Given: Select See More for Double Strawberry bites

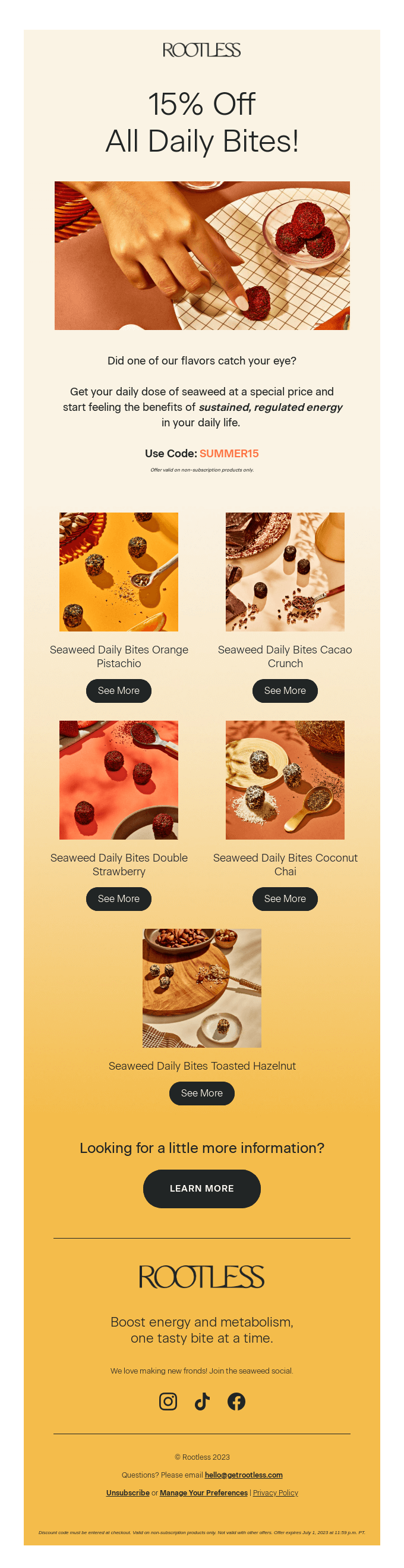Looking at the screenshot, I should [119, 898].
